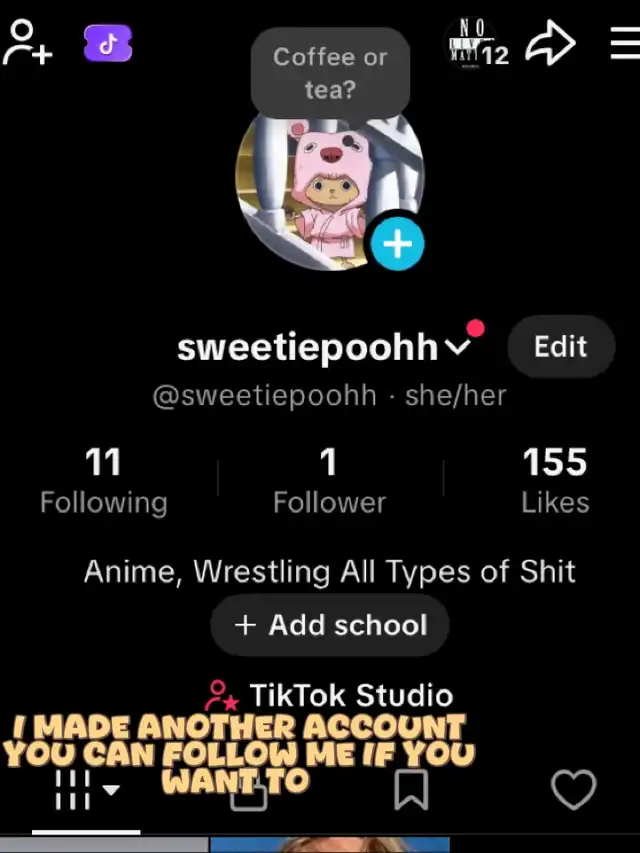Viewport: 640px width, 853px height.
Task: Open the purple TikTok rewards icon
Action: 108,43
